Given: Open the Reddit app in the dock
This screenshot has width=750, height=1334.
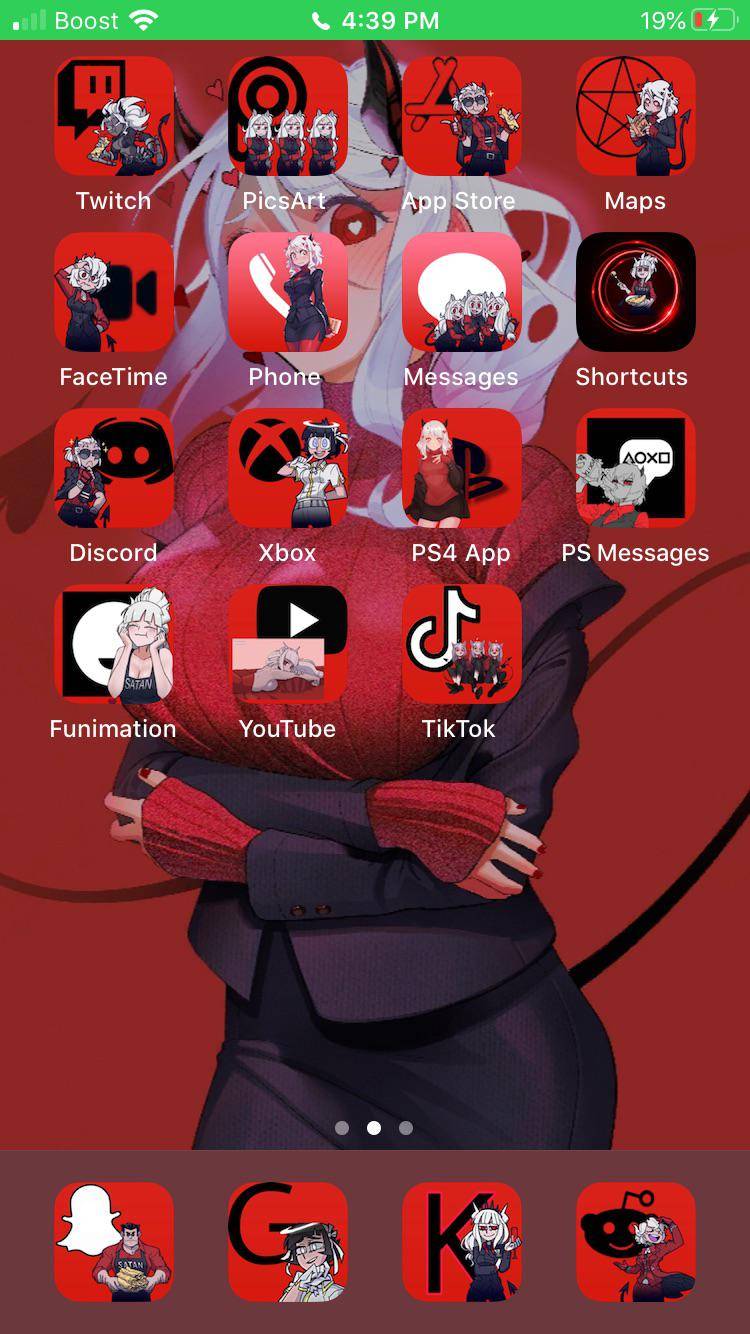Looking at the screenshot, I should [x=635, y=1241].
